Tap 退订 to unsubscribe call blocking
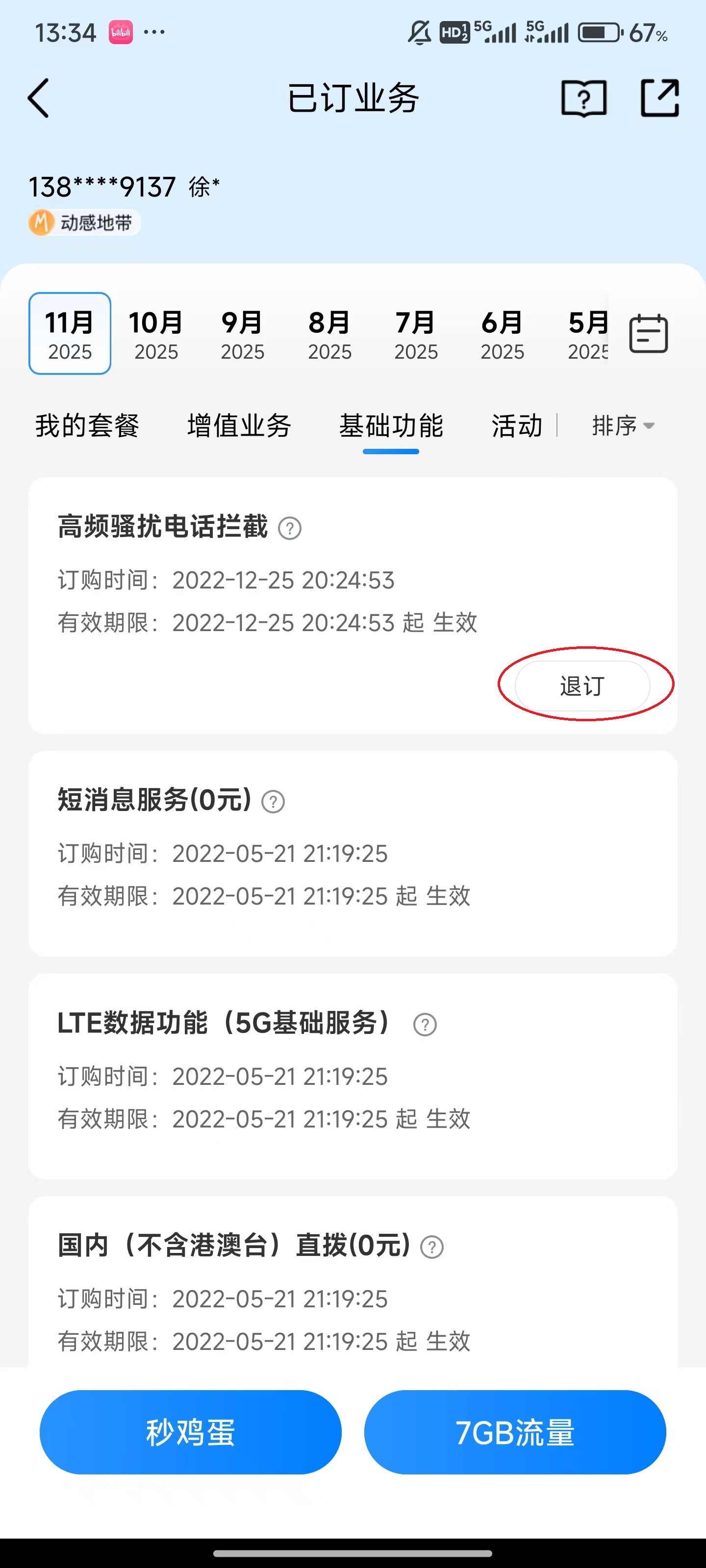 click(581, 686)
